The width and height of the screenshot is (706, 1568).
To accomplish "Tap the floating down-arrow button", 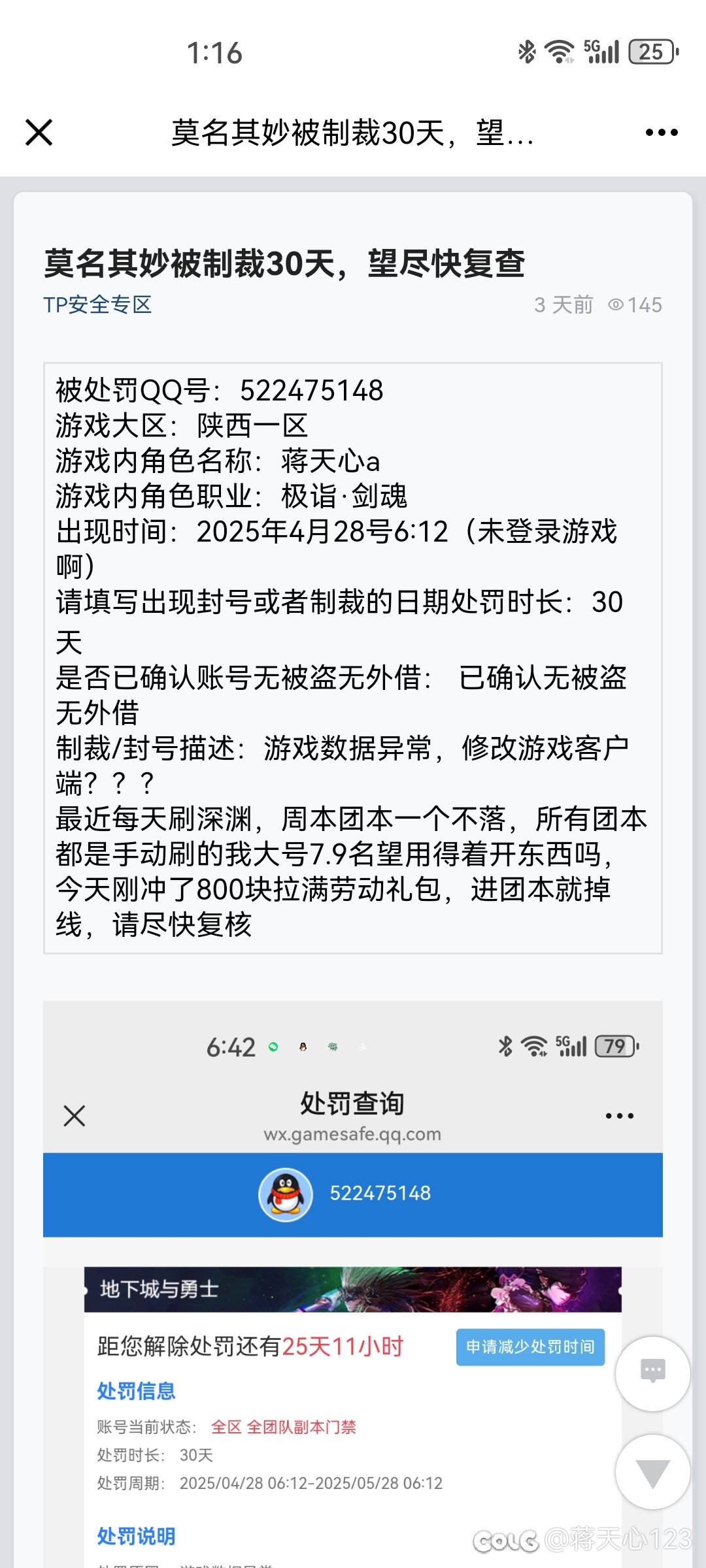I will point(653,1473).
